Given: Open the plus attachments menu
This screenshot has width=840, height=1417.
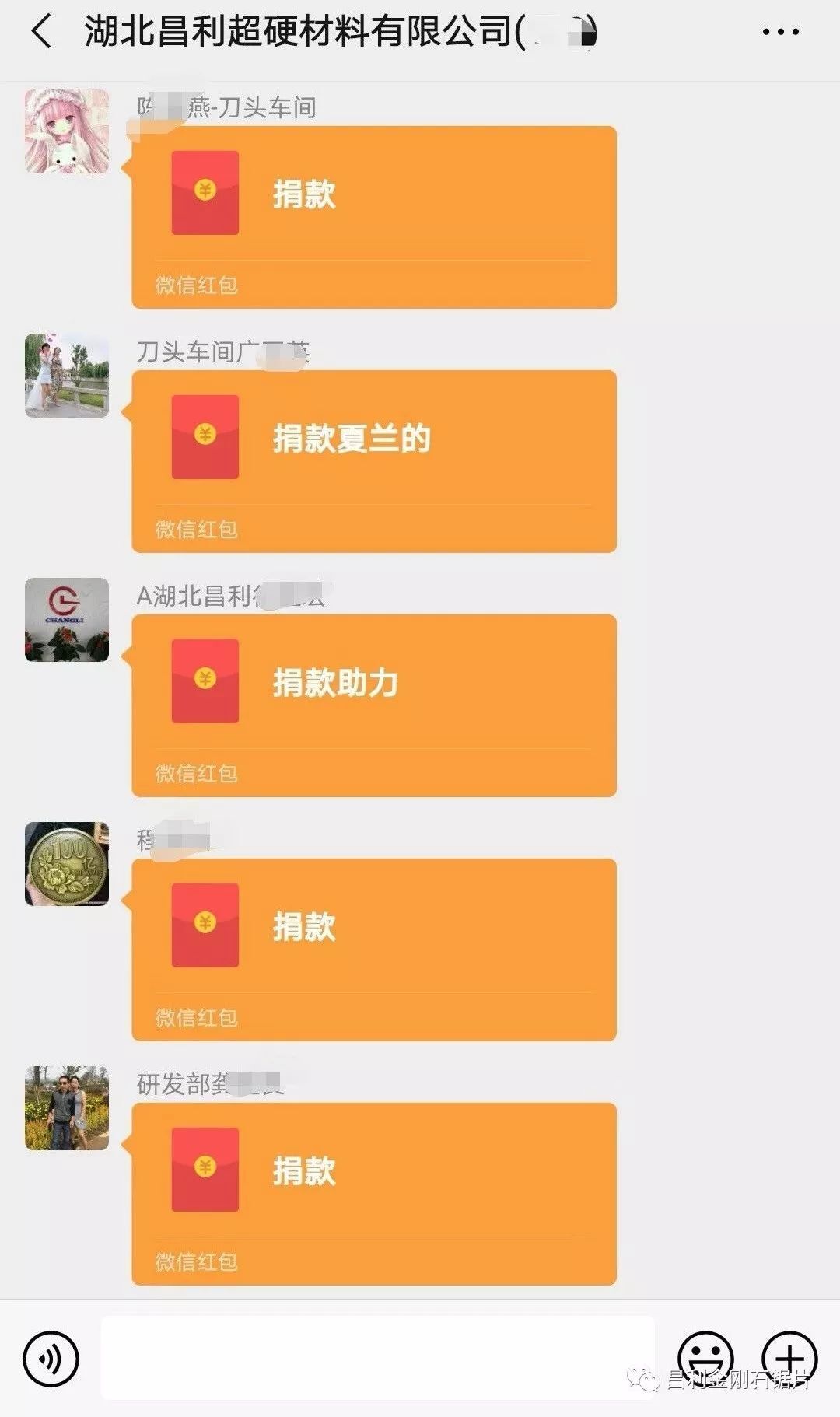Looking at the screenshot, I should tap(789, 1358).
